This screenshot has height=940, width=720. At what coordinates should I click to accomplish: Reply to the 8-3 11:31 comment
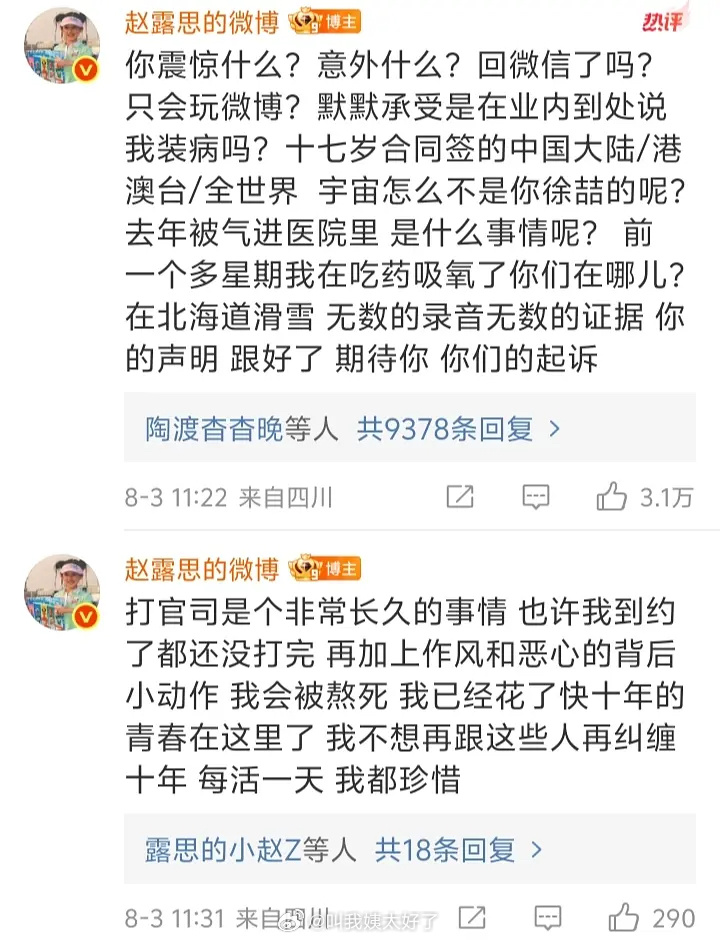[x=547, y=917]
